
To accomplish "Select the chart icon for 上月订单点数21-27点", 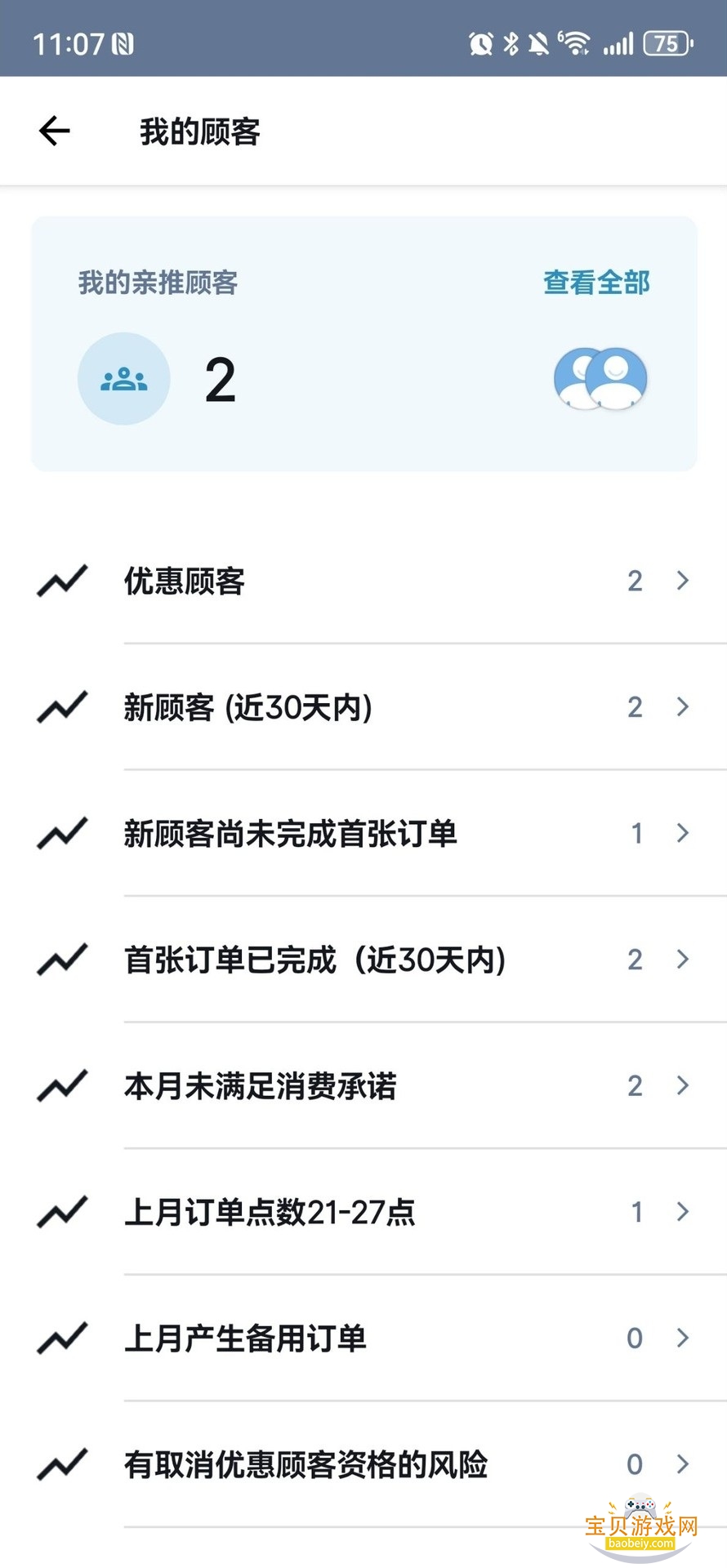I will tap(63, 1213).
